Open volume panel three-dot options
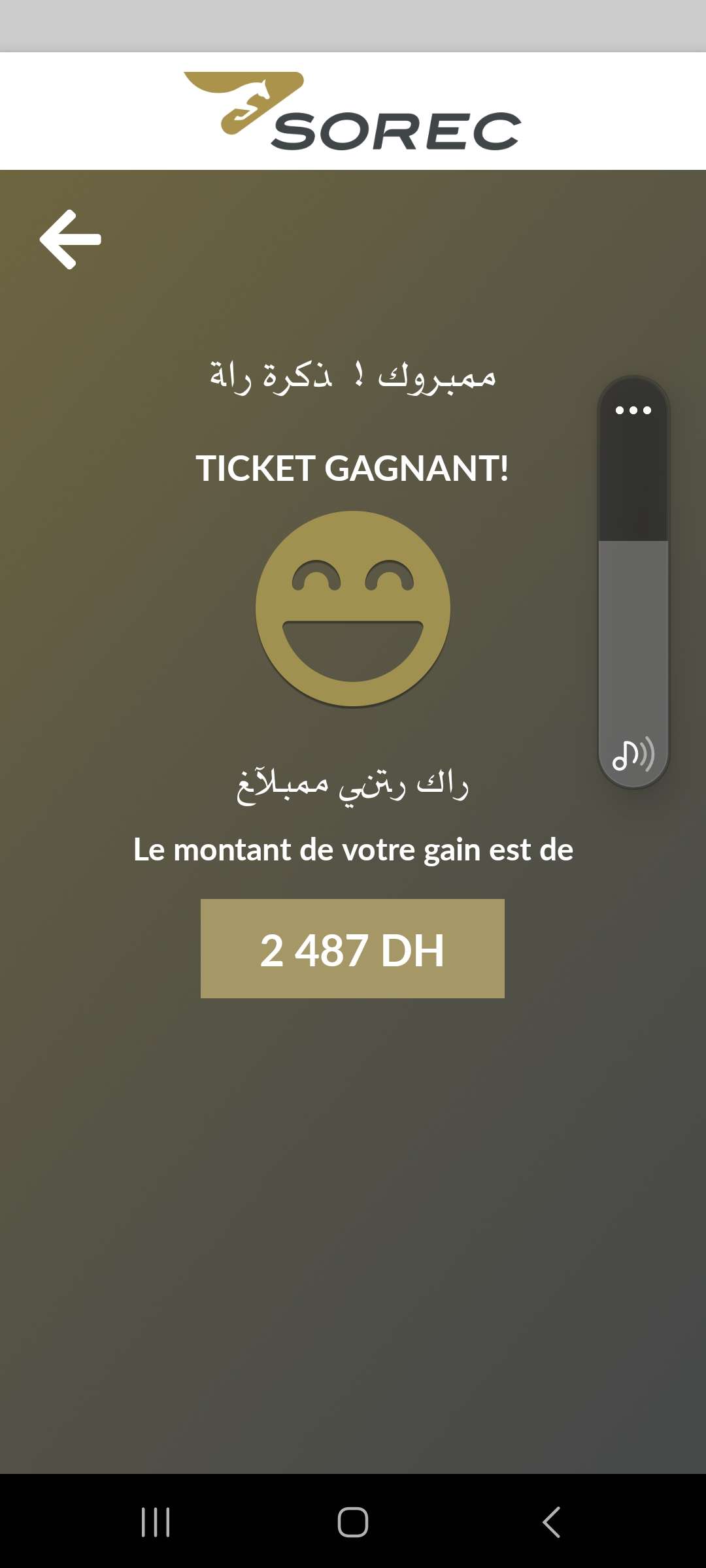This screenshot has height=1568, width=706. click(x=633, y=410)
